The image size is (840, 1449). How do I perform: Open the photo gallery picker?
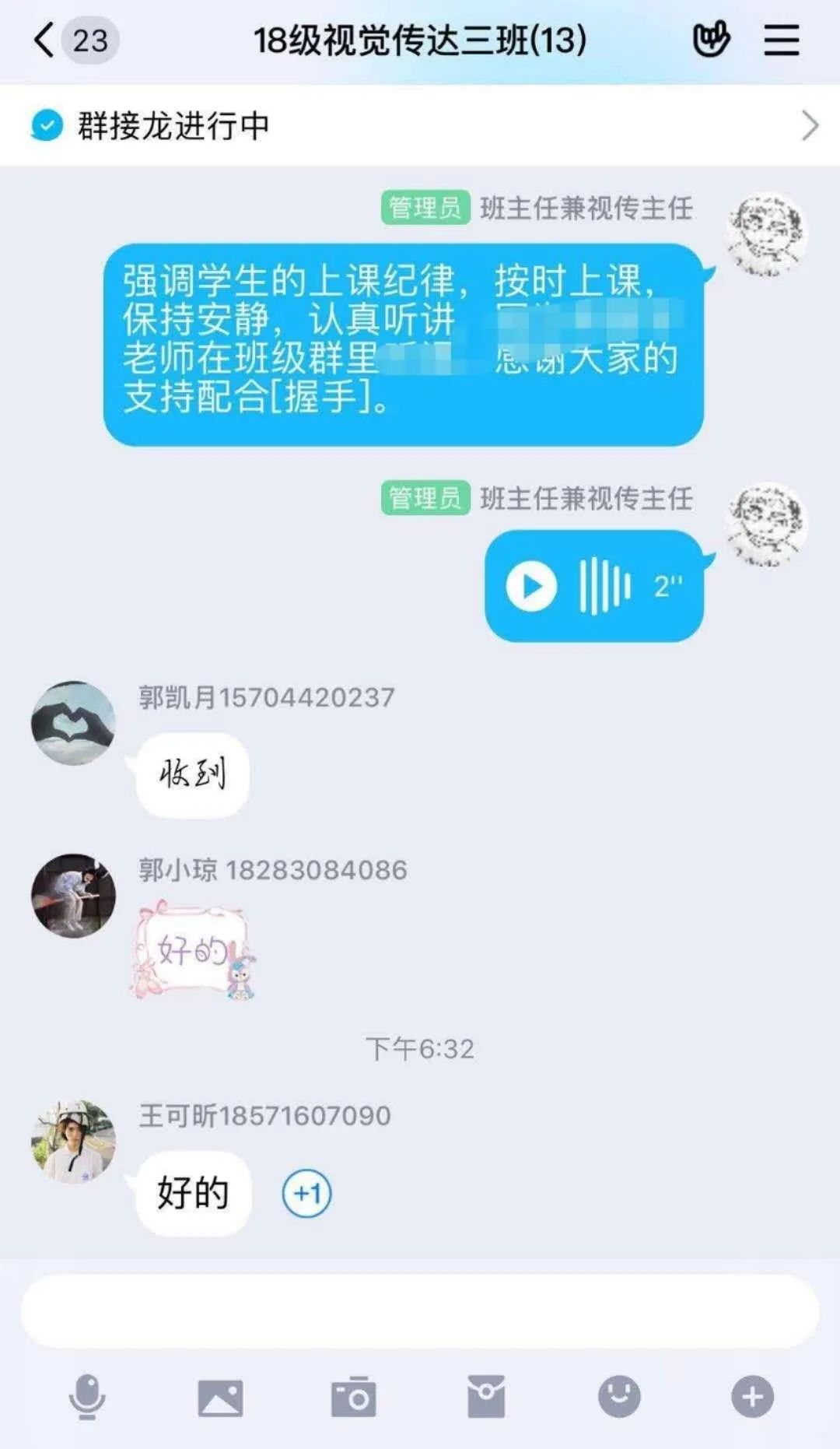point(220,1397)
